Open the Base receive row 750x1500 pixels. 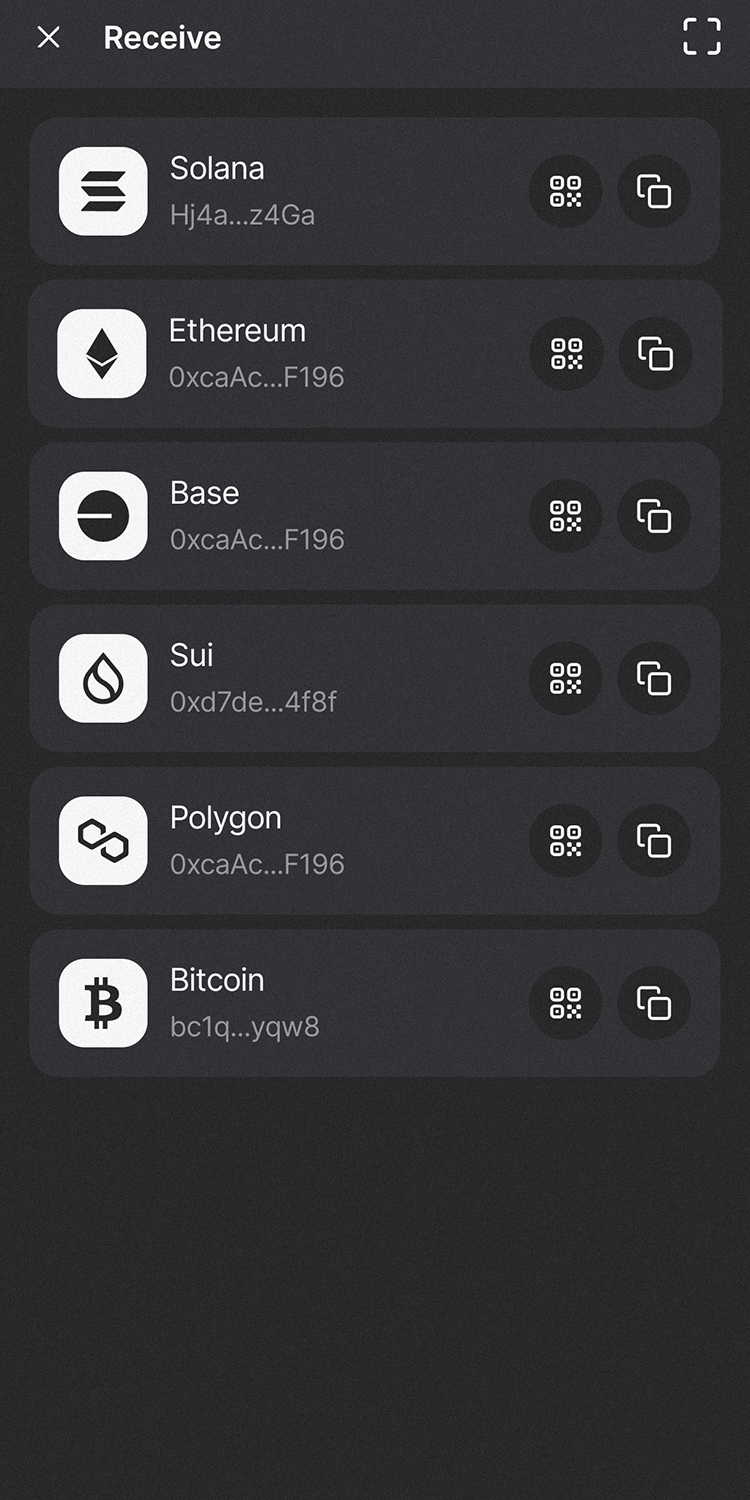click(x=300, y=517)
